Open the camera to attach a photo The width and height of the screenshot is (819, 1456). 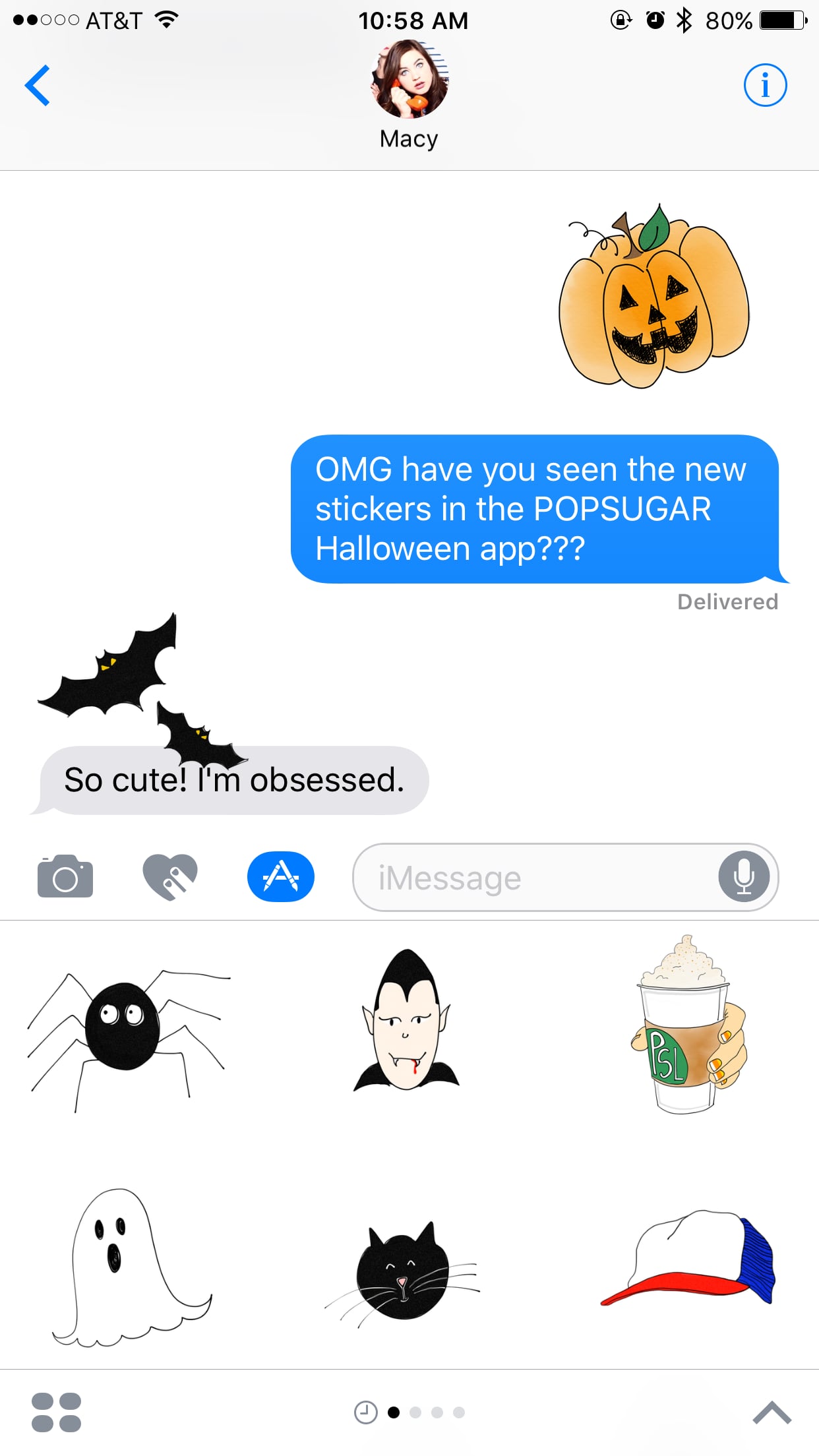tap(65, 876)
